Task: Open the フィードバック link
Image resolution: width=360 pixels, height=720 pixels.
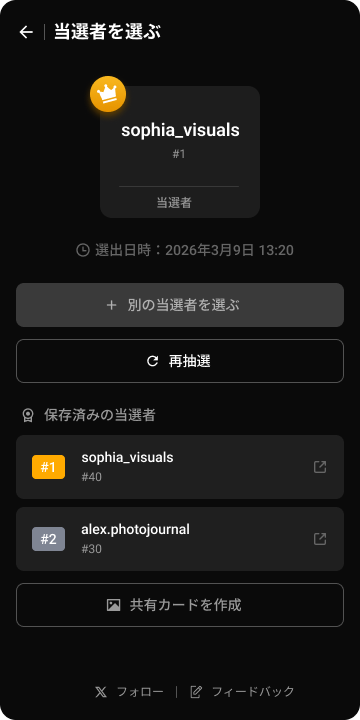Action: pyautogui.click(x=242, y=692)
